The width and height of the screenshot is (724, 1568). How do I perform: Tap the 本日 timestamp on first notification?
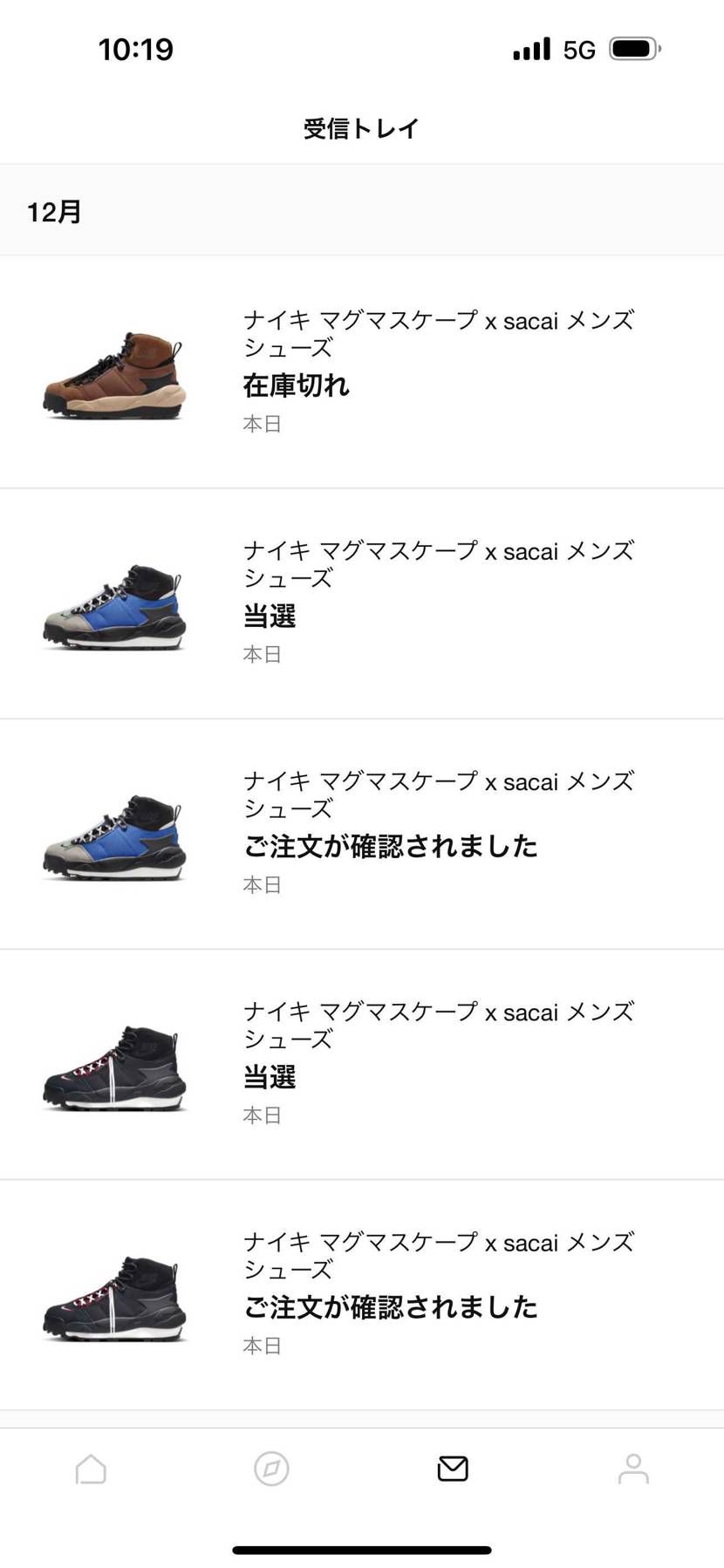tap(262, 424)
